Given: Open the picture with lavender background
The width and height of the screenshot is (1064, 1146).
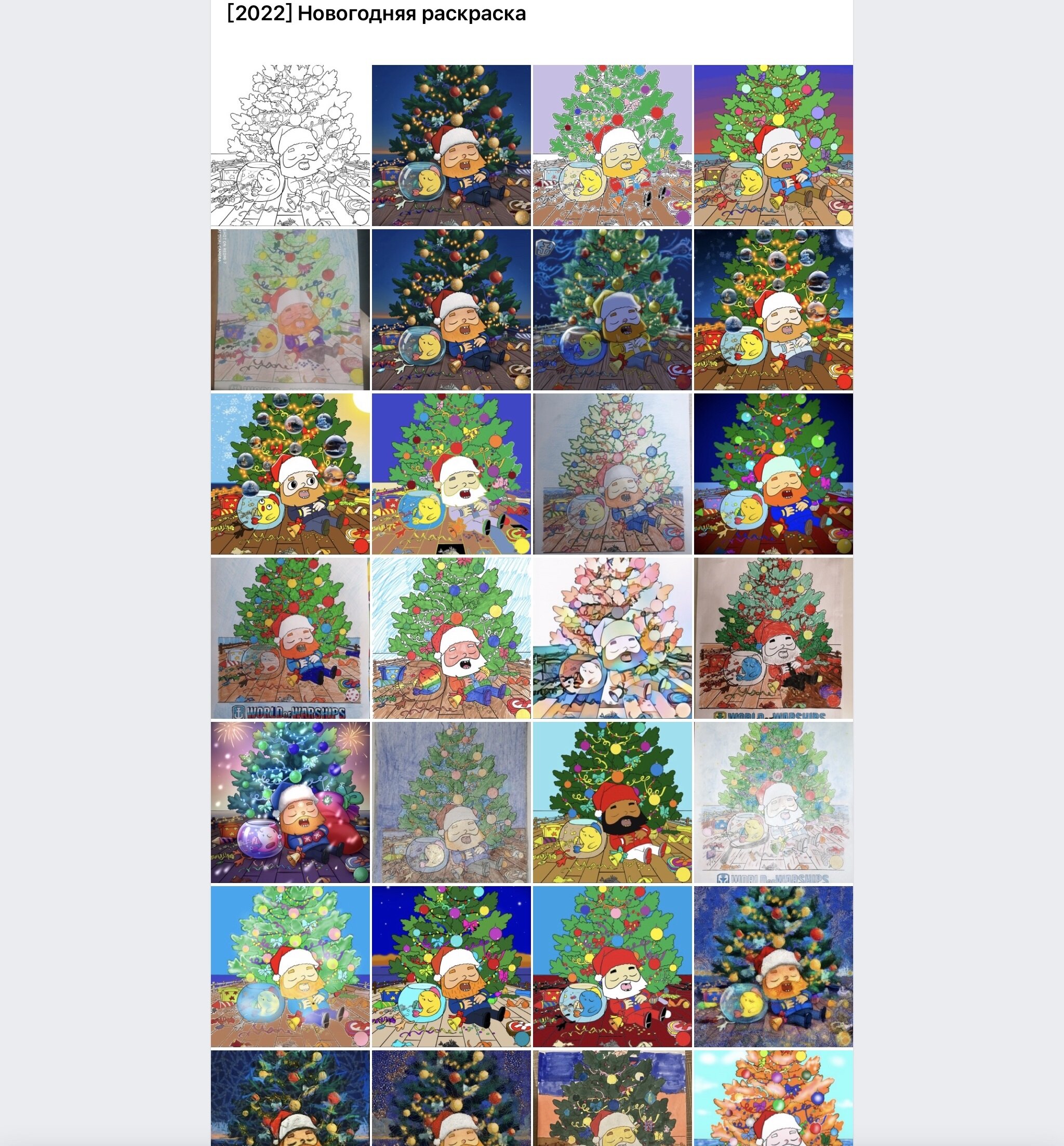Looking at the screenshot, I should (612, 145).
